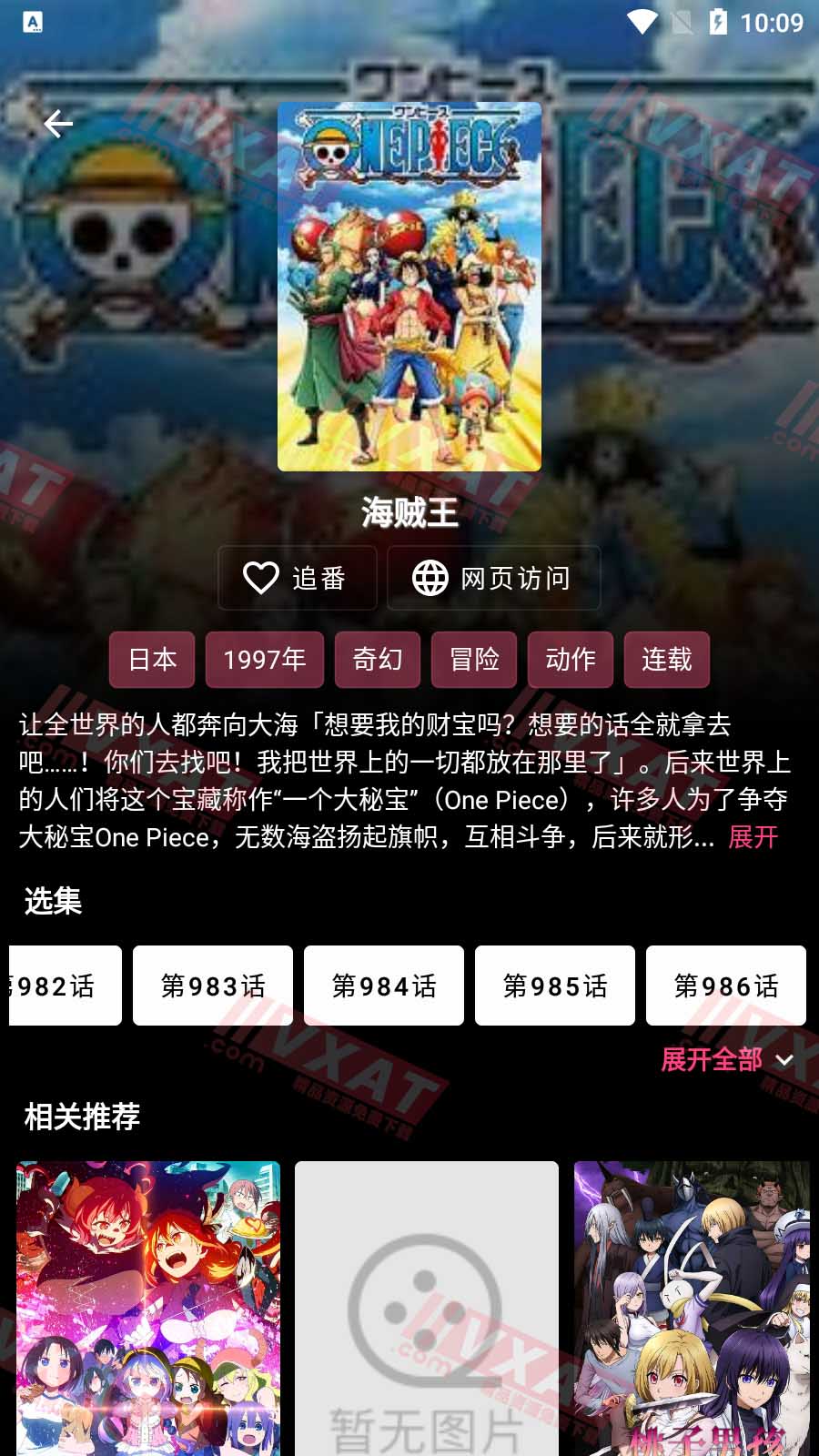Open the recommendation showing 暂无图片
The image size is (819, 1456).
(x=427, y=1308)
